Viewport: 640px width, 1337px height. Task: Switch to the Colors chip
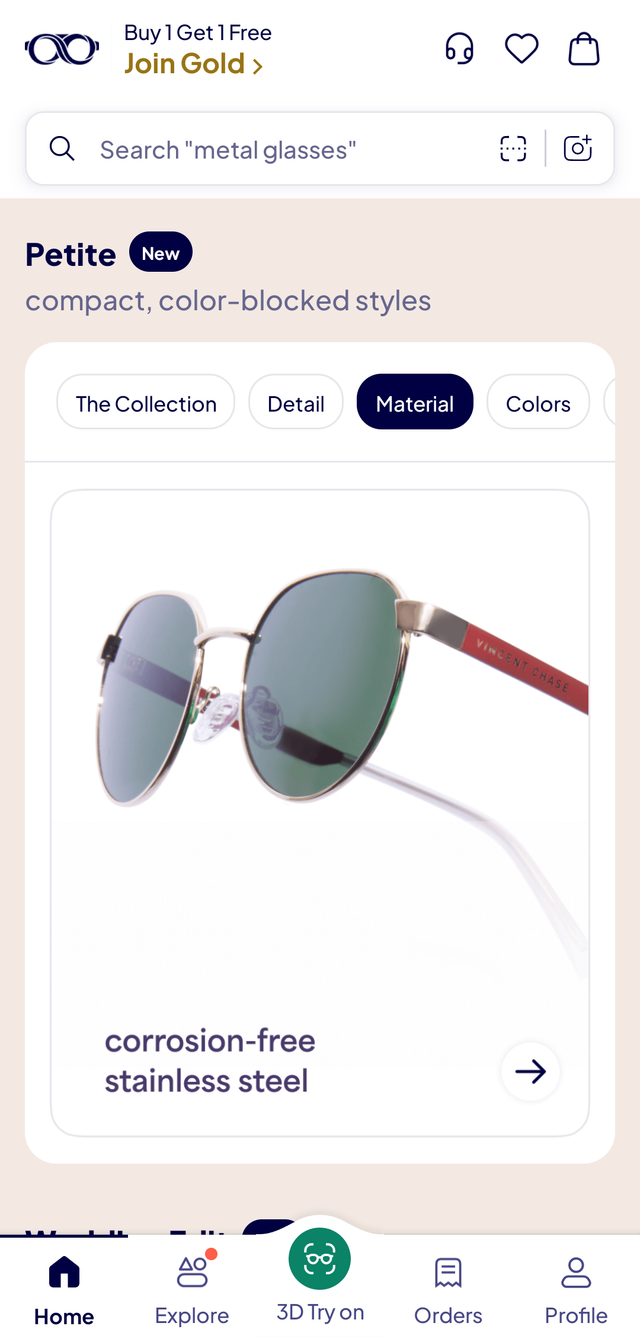(538, 403)
